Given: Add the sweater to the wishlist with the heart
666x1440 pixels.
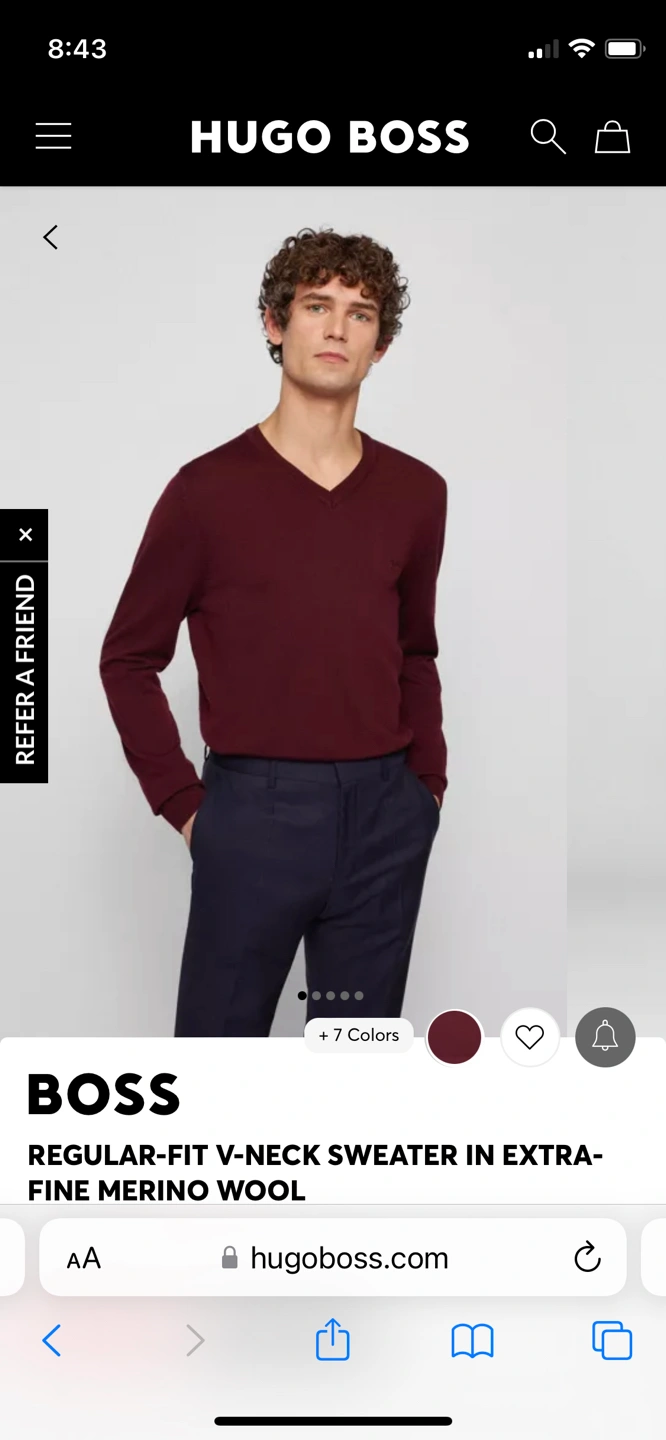Looking at the screenshot, I should click(x=529, y=1037).
